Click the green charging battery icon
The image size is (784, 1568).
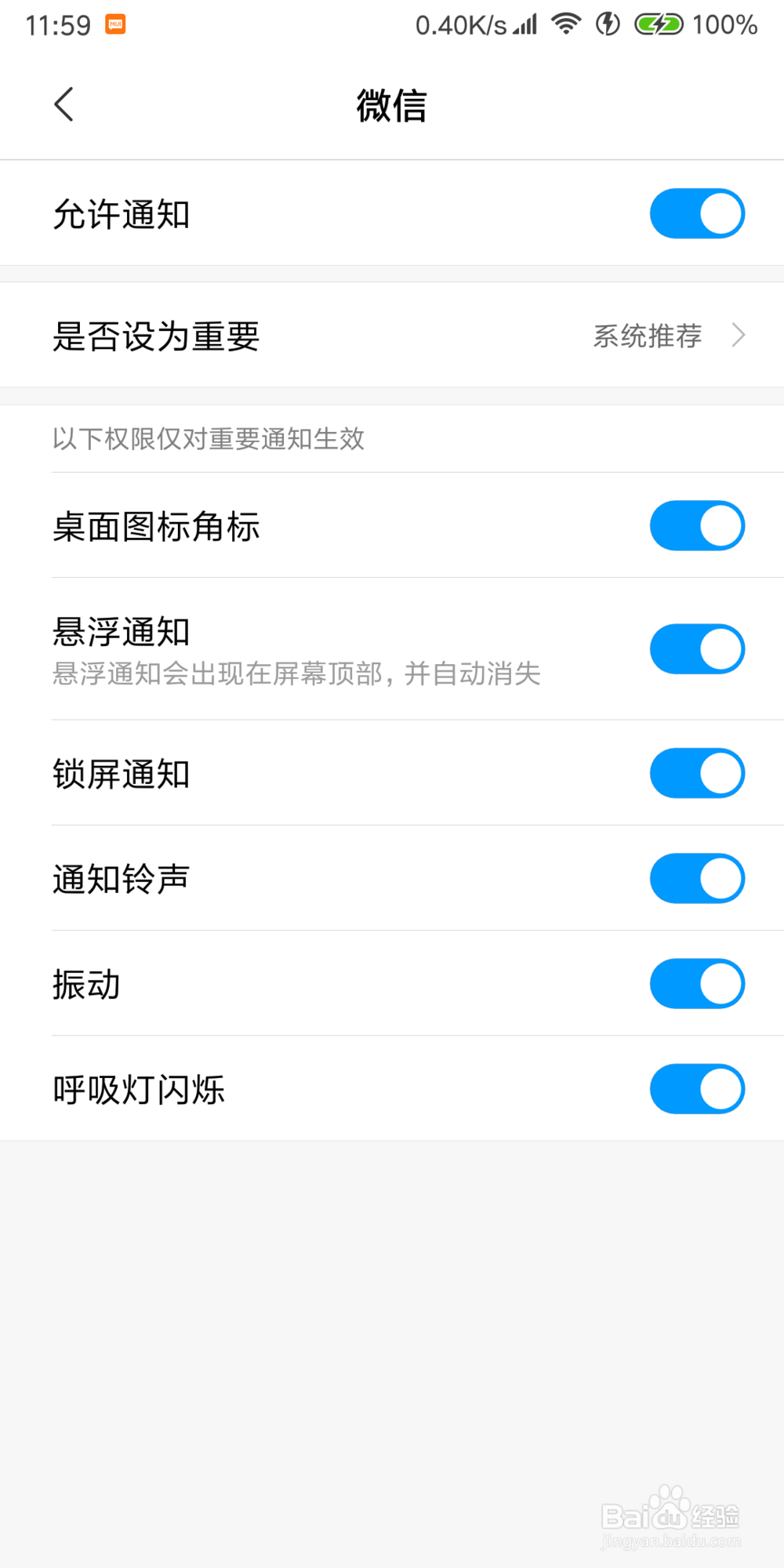657,24
